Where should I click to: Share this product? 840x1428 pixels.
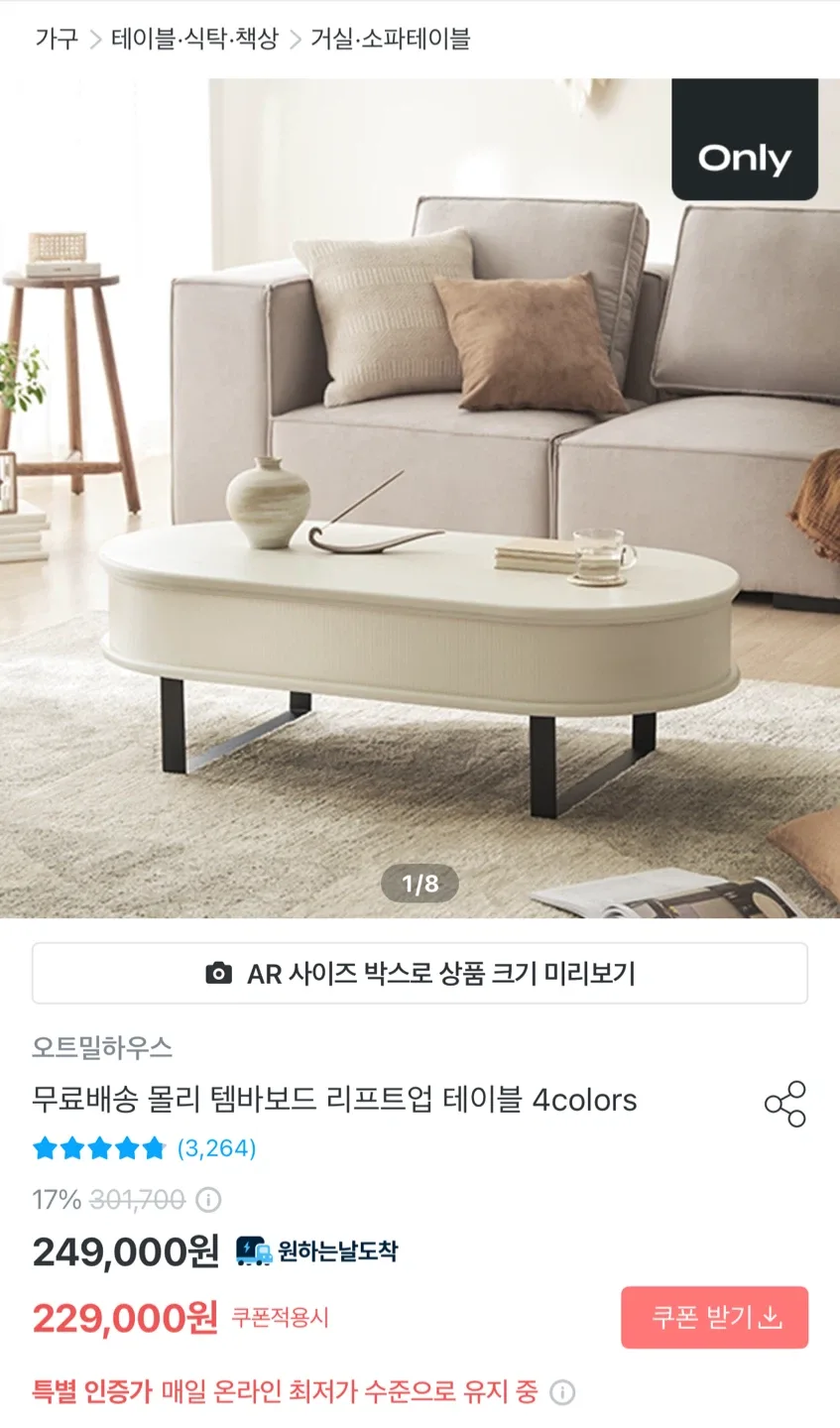(784, 1104)
